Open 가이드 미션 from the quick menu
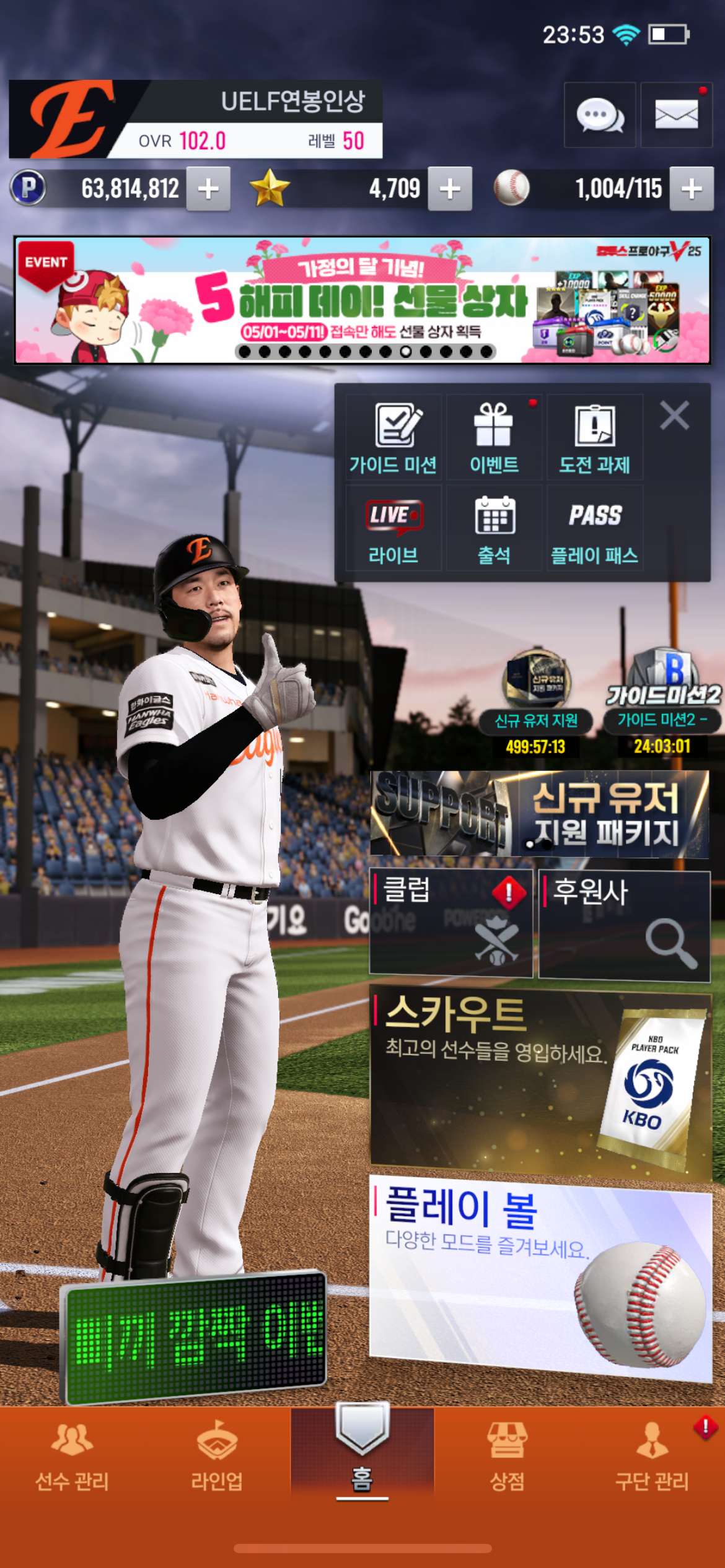The height and width of the screenshot is (1568, 725). [x=393, y=438]
